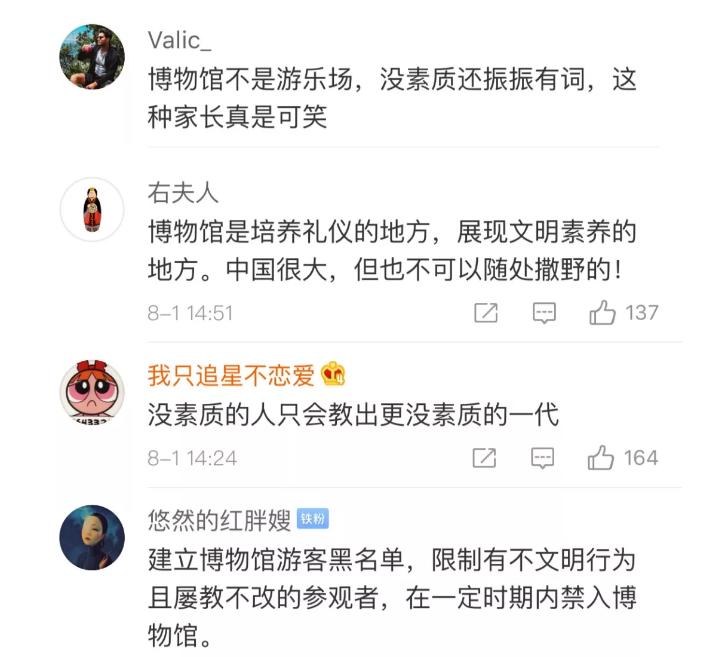Reply to 我只追星不恋爱's comment
This screenshot has width=702, height=657.
coord(544,458)
